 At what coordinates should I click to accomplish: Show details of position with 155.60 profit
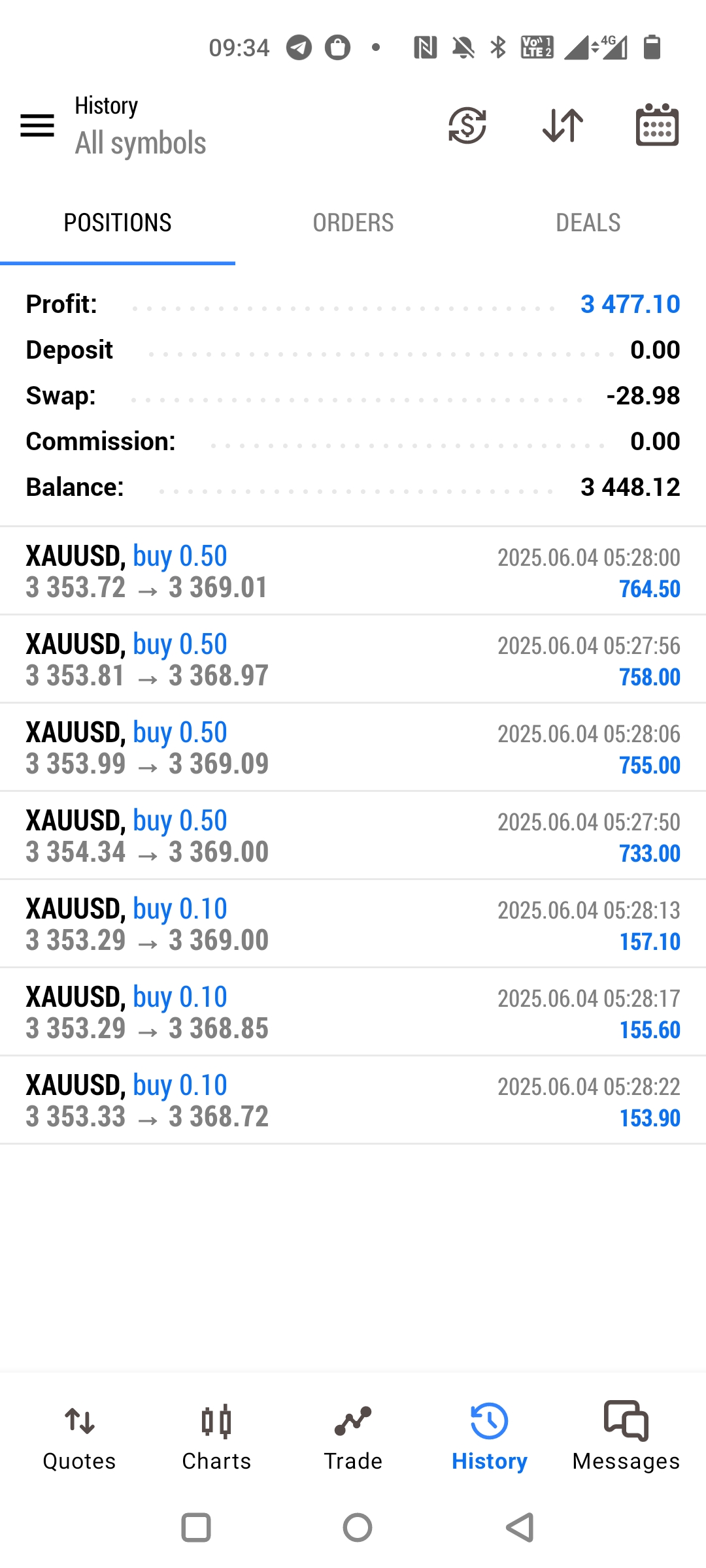[353, 1013]
